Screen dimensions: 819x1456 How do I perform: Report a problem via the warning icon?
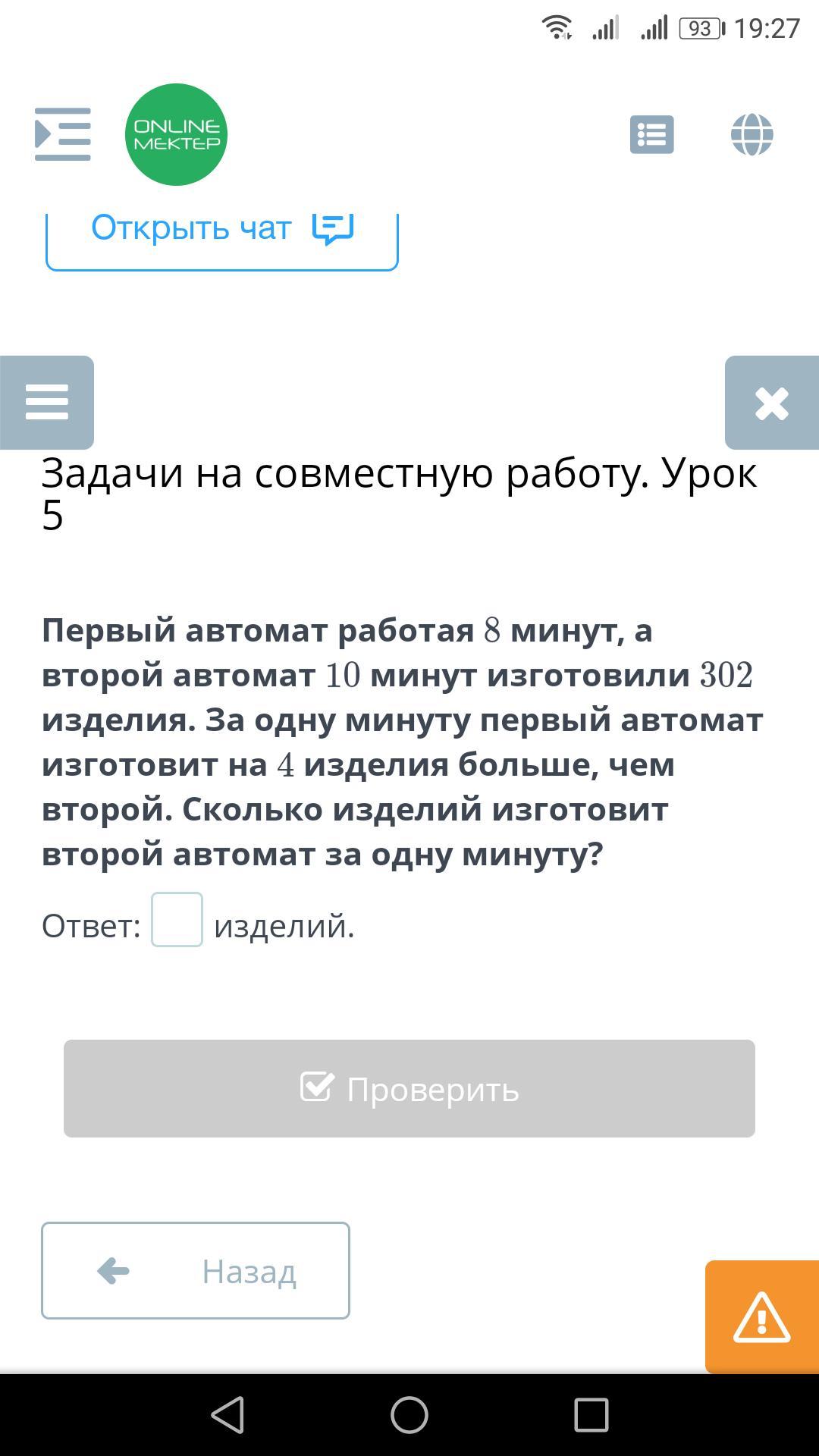tap(762, 1317)
